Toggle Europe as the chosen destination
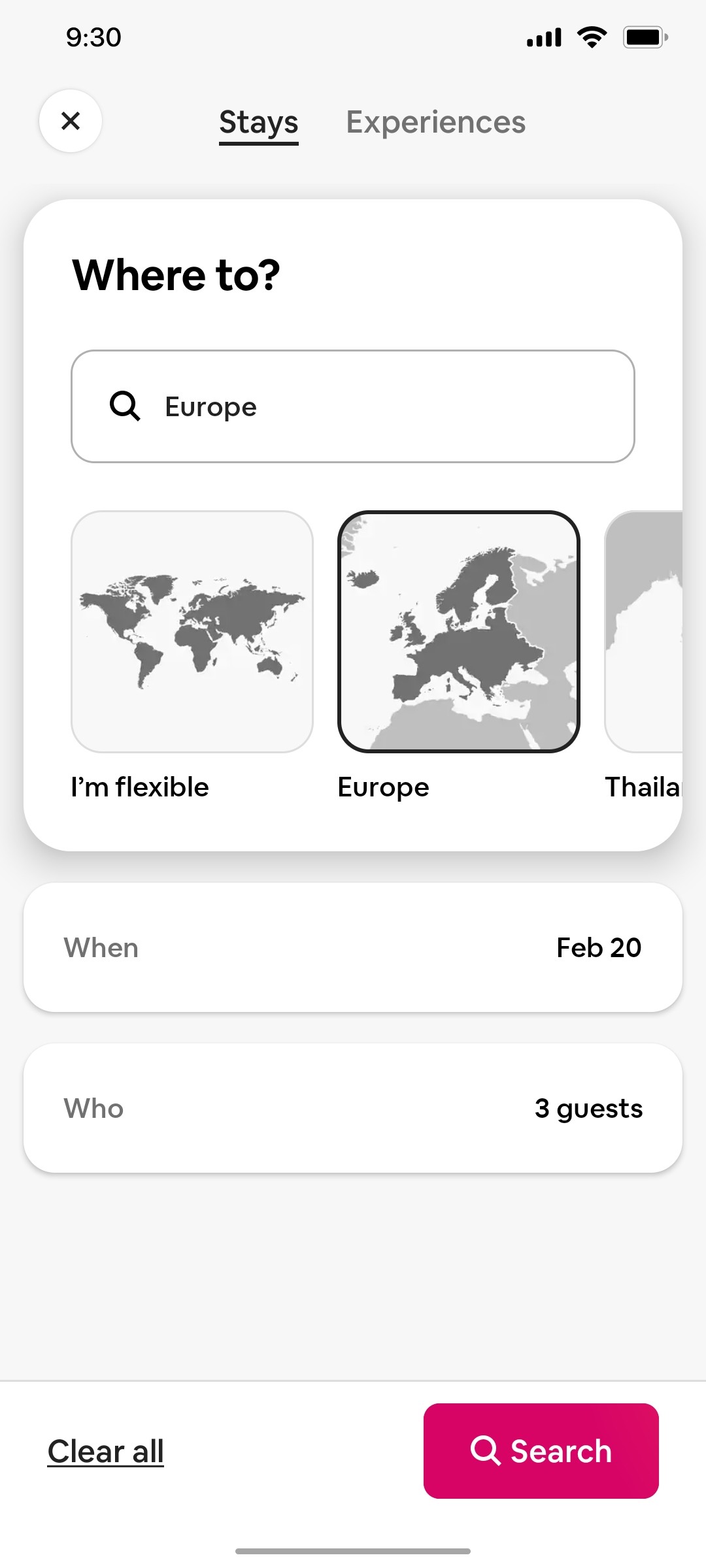 (x=382, y=787)
